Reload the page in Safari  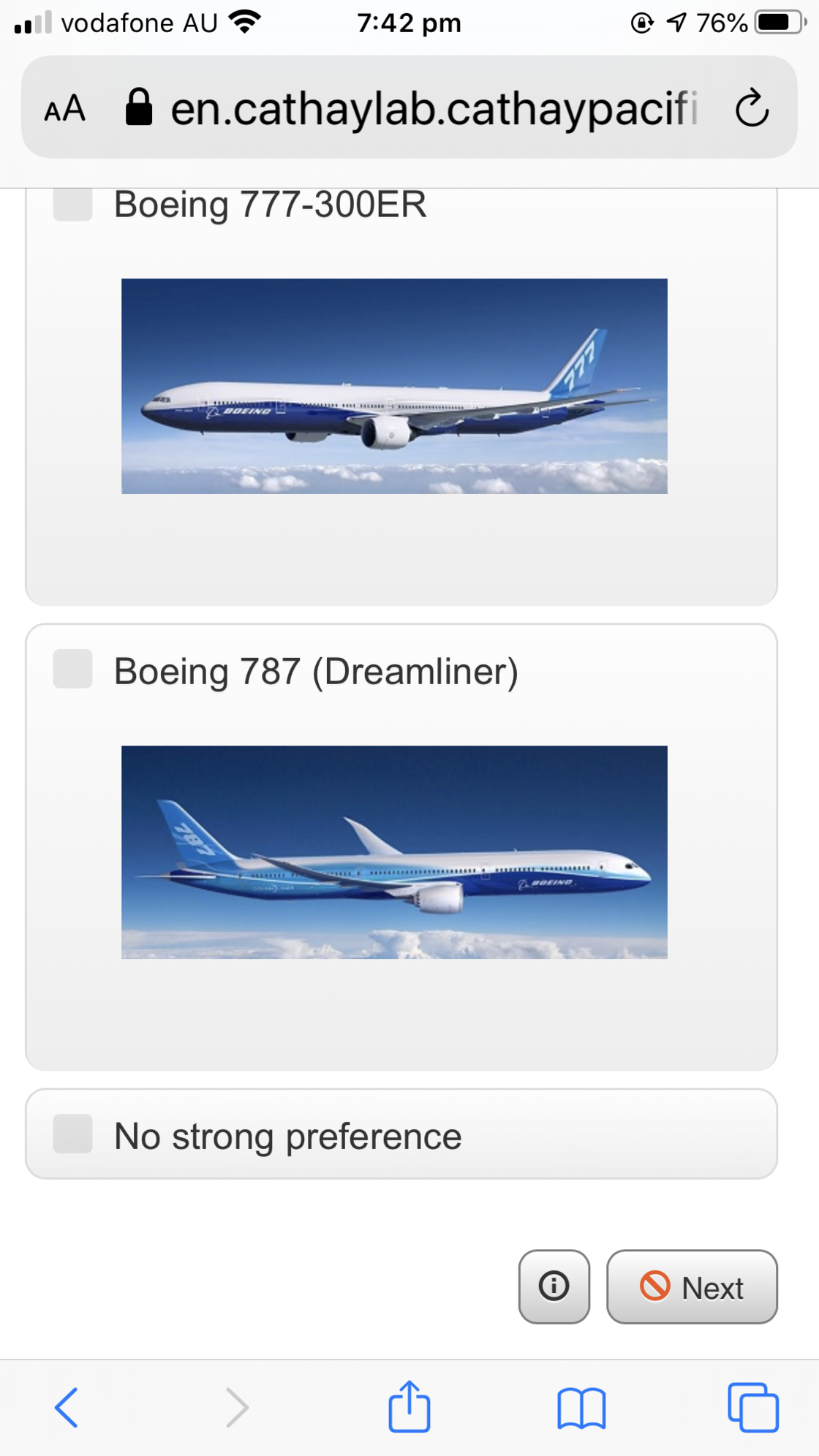point(752,108)
